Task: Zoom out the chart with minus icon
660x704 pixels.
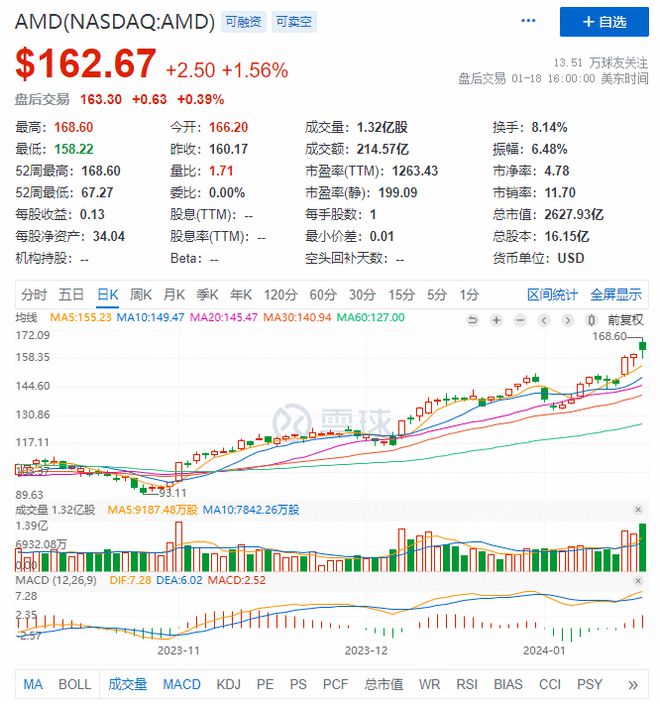Action: (x=520, y=320)
